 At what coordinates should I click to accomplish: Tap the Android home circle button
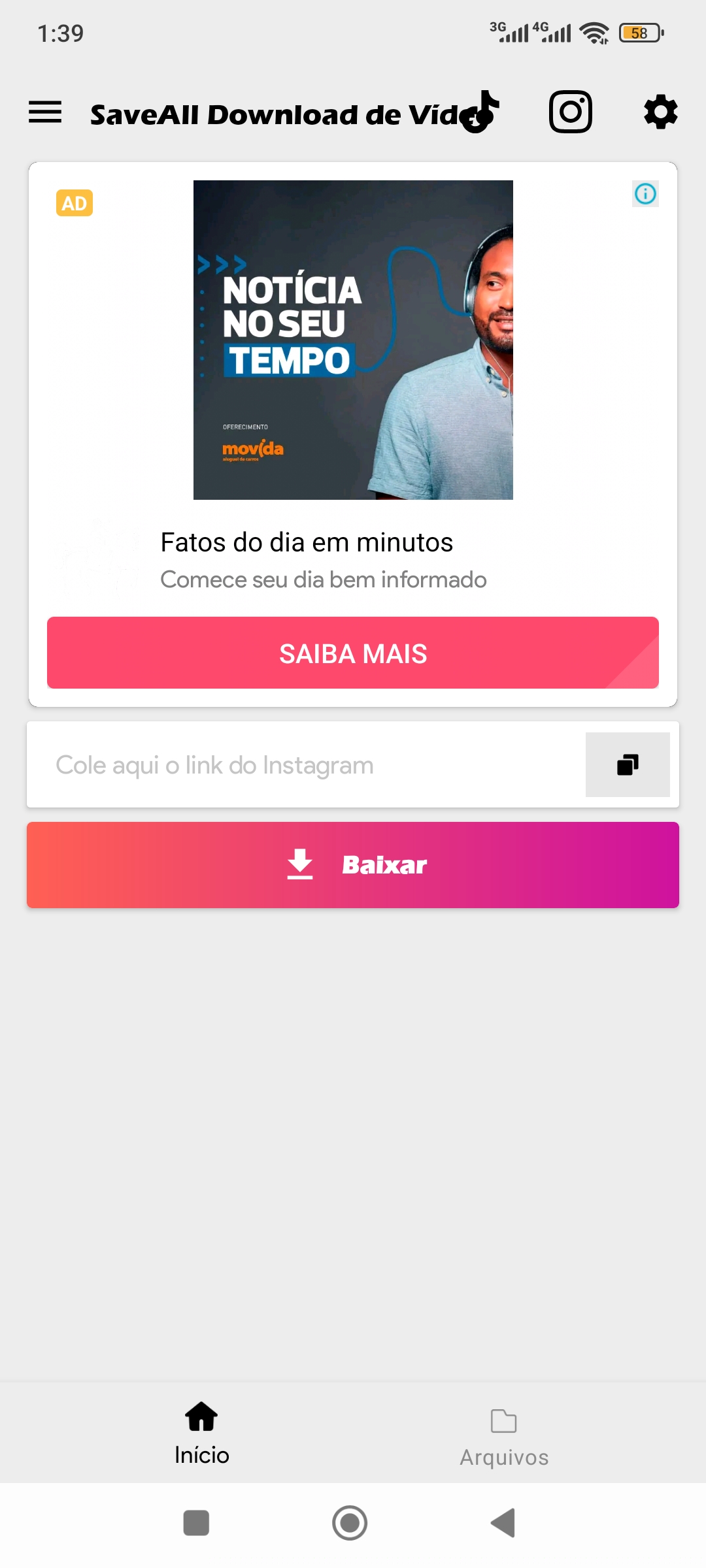tap(350, 1524)
